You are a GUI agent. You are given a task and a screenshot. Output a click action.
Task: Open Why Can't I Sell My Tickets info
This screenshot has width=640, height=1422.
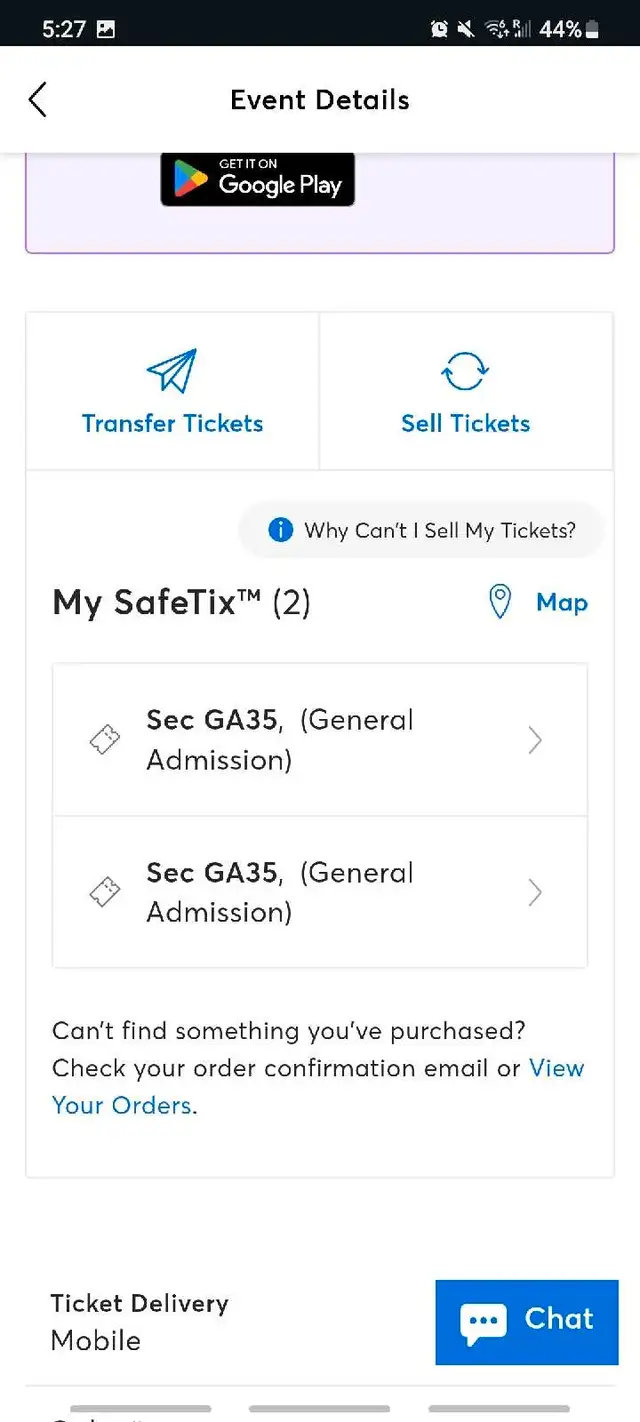[x=422, y=530]
